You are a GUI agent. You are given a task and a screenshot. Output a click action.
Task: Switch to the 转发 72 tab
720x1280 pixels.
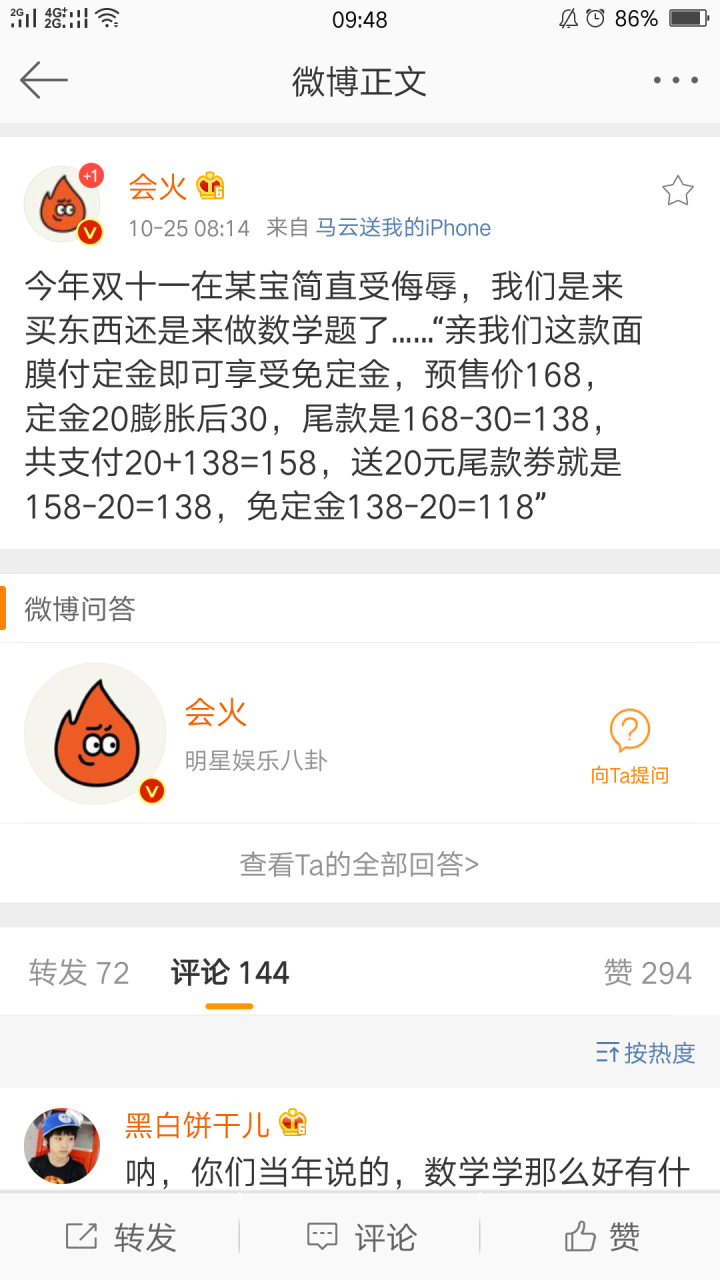79,972
